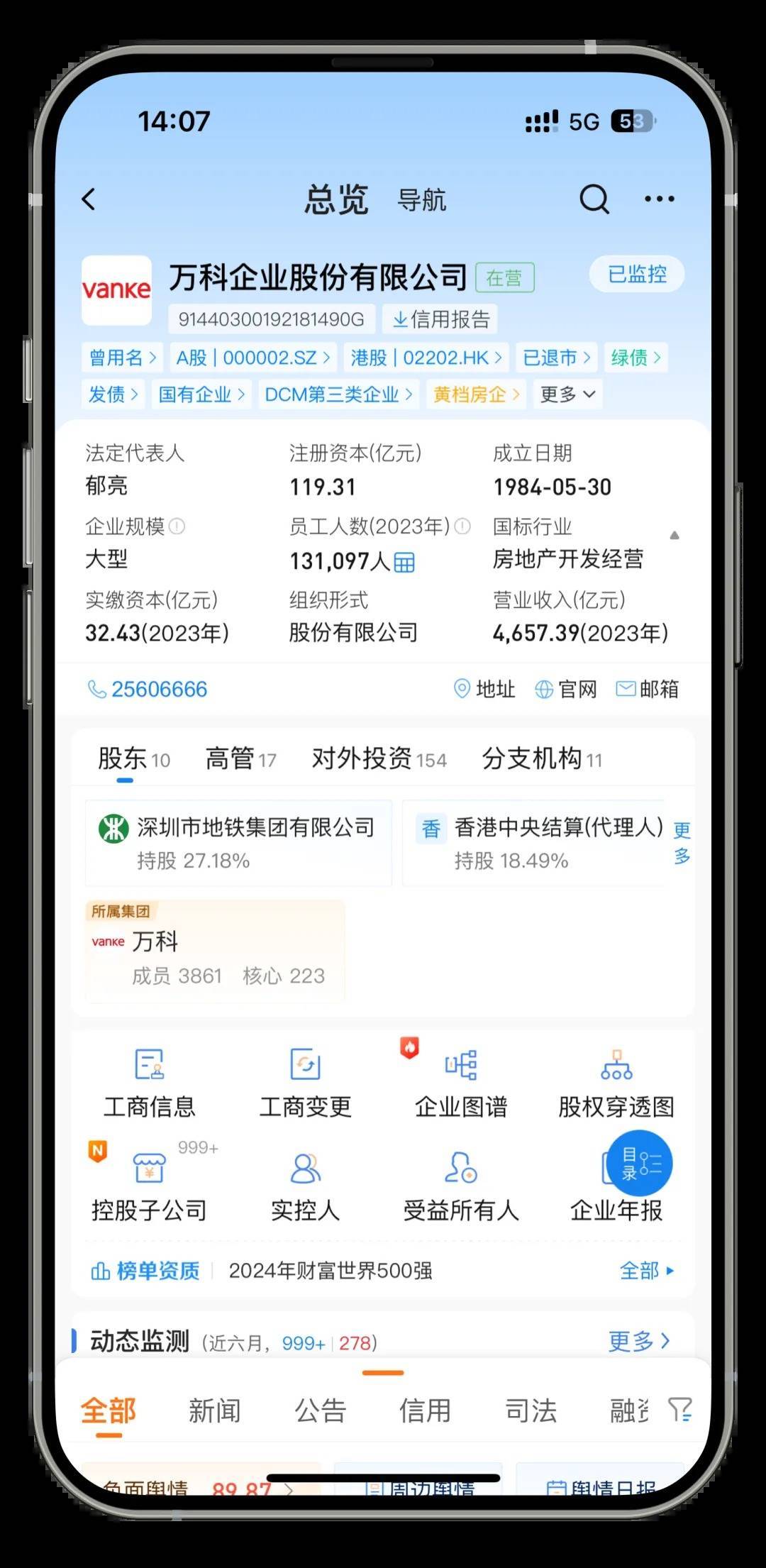Go back using the top-left arrow
The height and width of the screenshot is (1568, 766).
89,199
